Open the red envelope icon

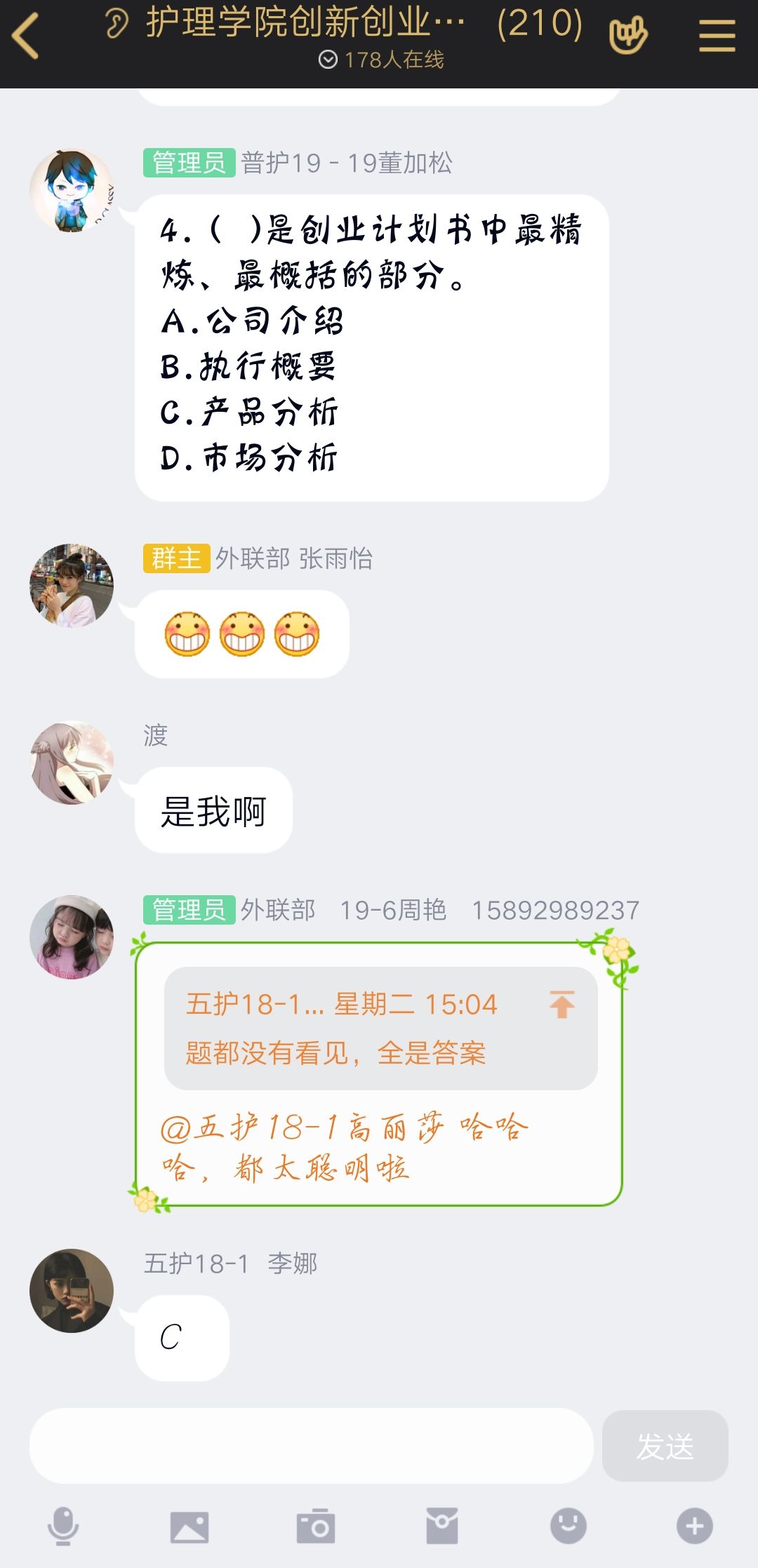(442, 1526)
